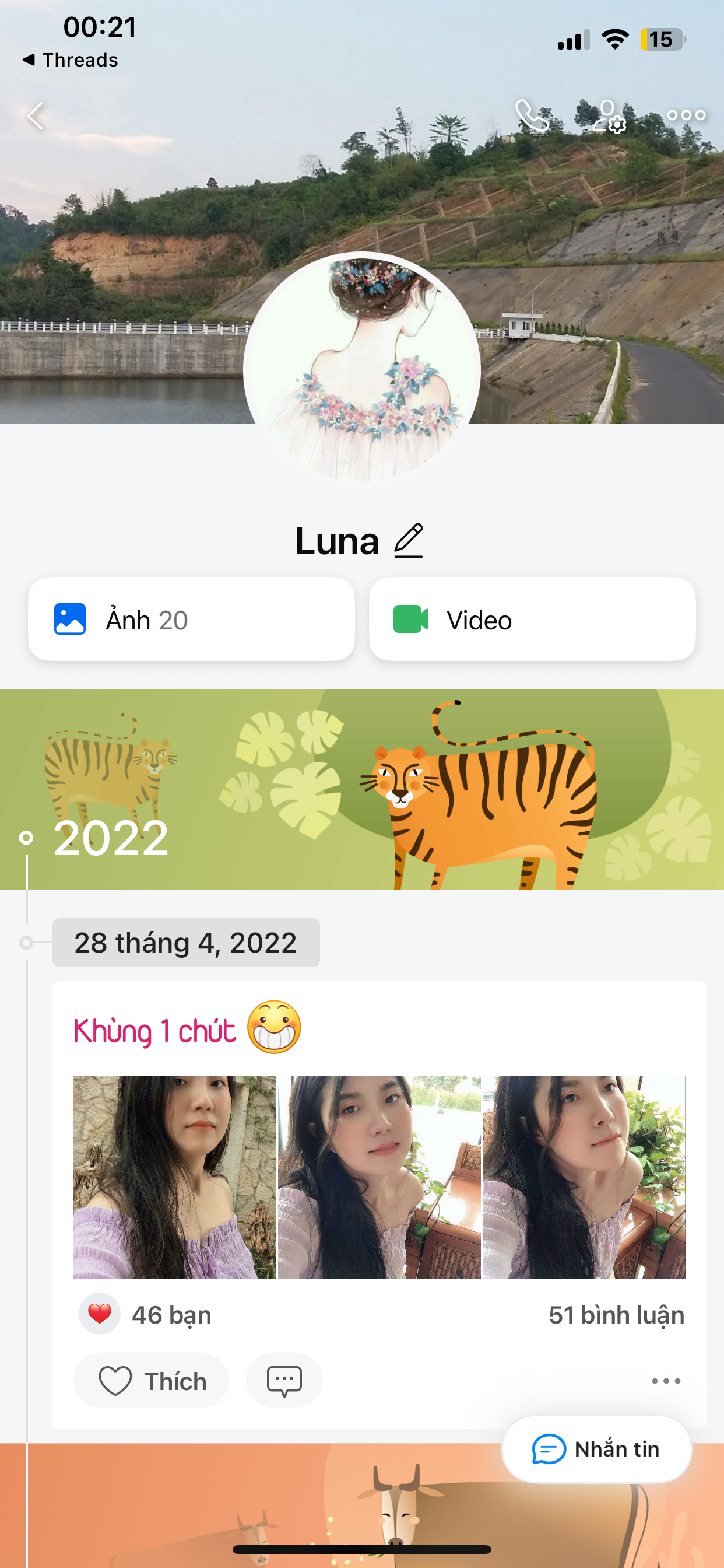The width and height of the screenshot is (724, 1568).
Task: Edit Luna's nickname with pencil icon
Action: (x=408, y=541)
